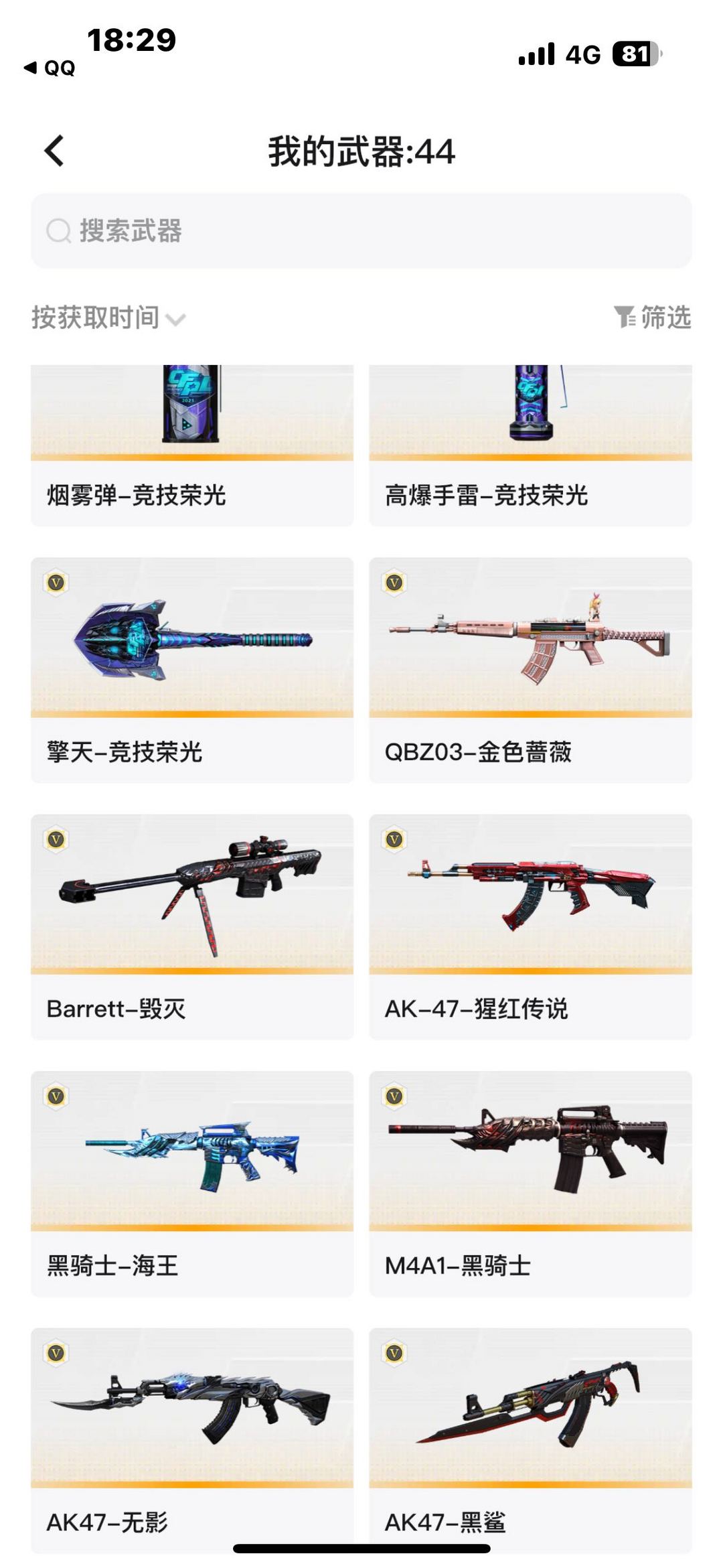The width and height of the screenshot is (723, 1568).
Task: Open the 黑骑士-海王 weapon card
Action: coord(192,1184)
